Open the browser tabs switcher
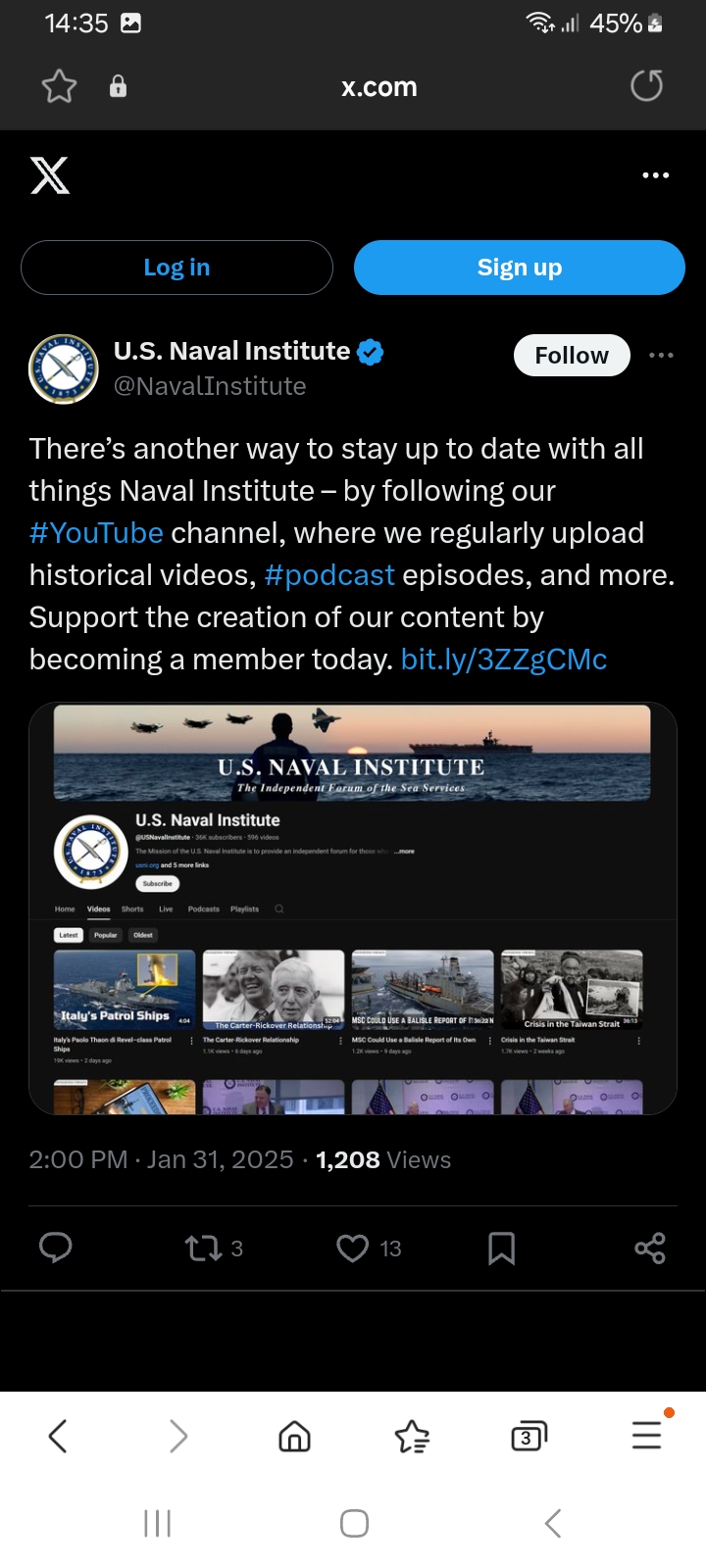 pos(529,1437)
